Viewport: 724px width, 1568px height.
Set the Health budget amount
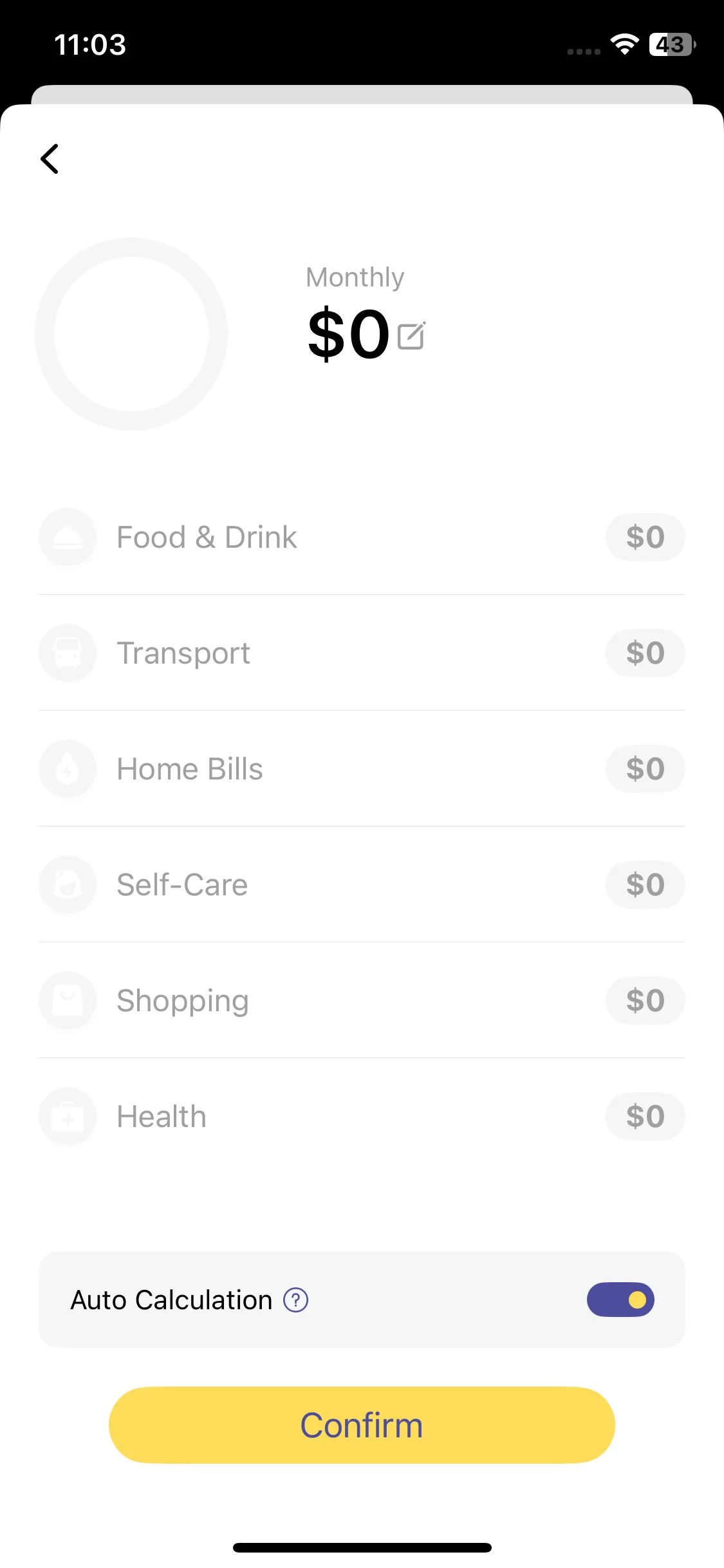pyautogui.click(x=645, y=1117)
